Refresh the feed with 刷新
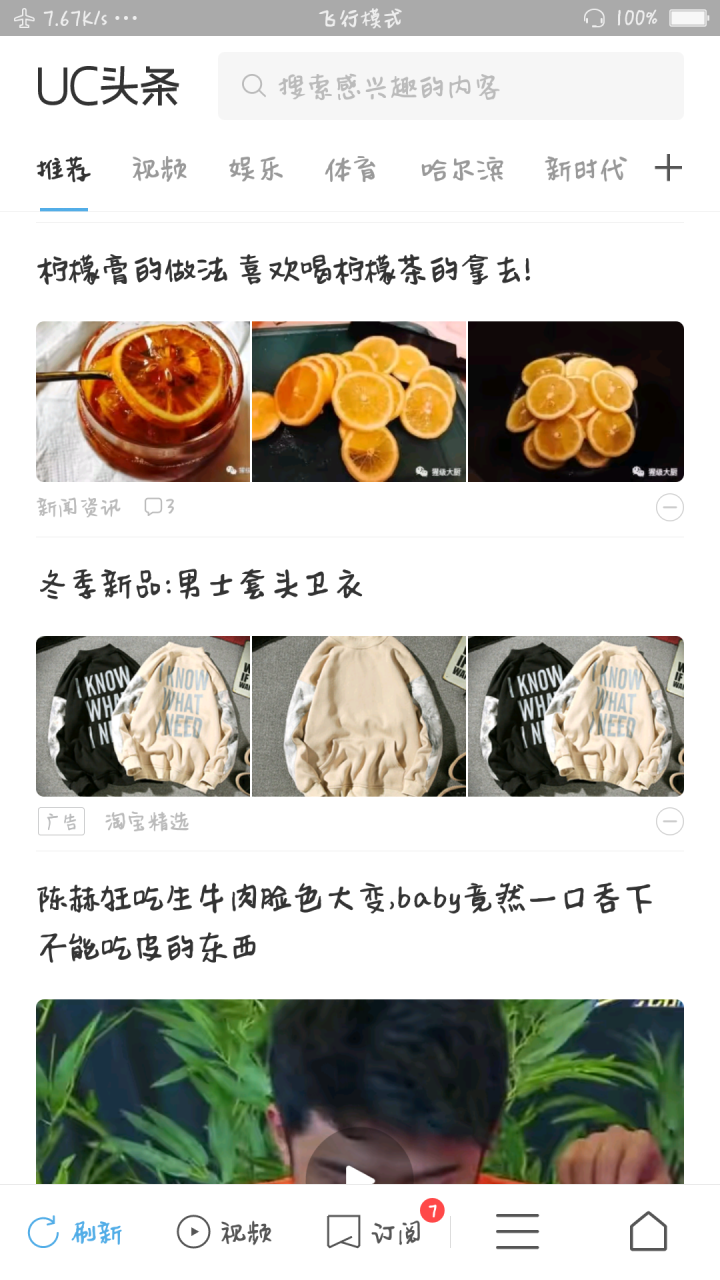The width and height of the screenshot is (720, 1280). tap(75, 1232)
